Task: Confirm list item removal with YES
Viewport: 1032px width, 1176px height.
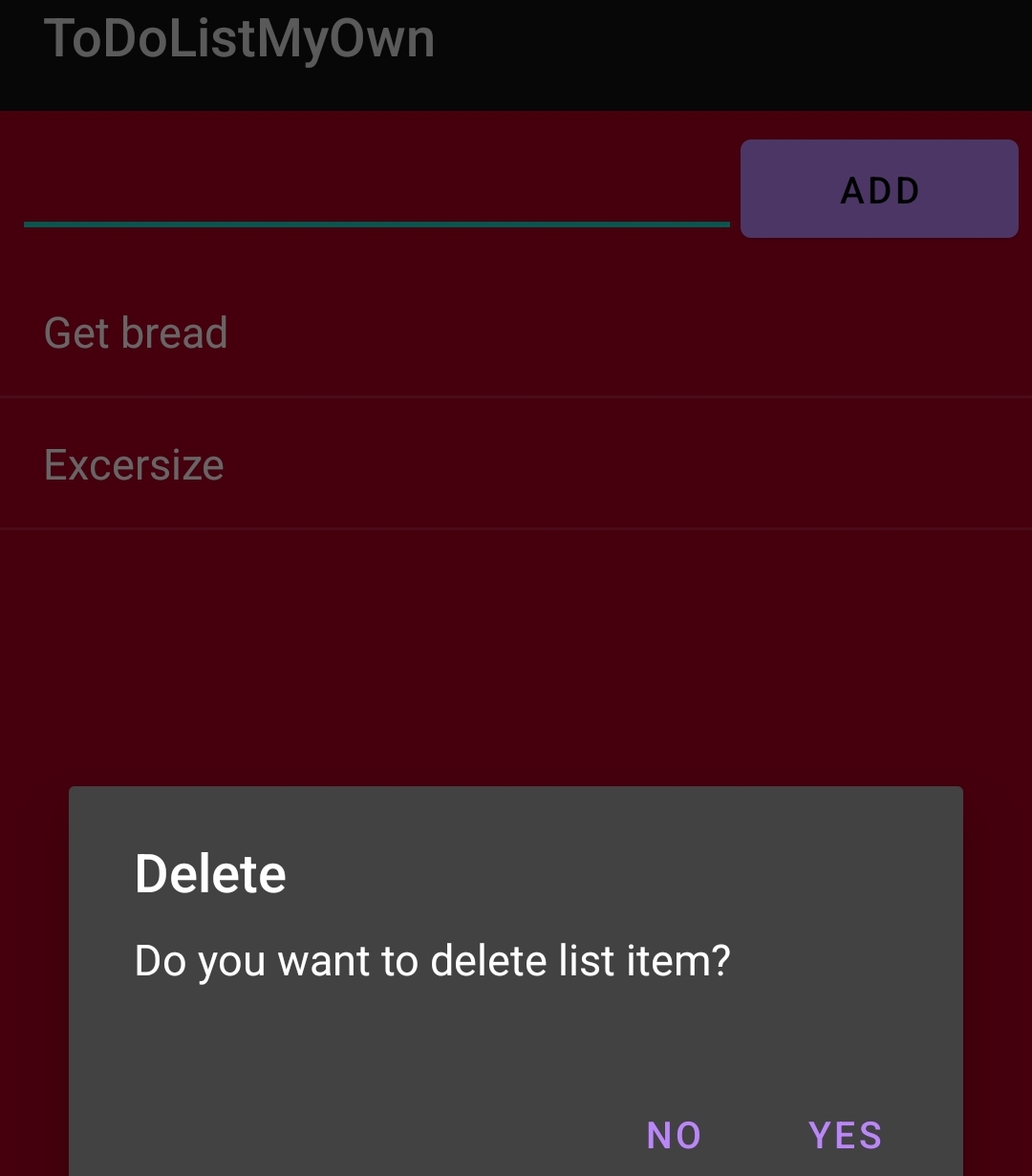Action: [x=845, y=1136]
